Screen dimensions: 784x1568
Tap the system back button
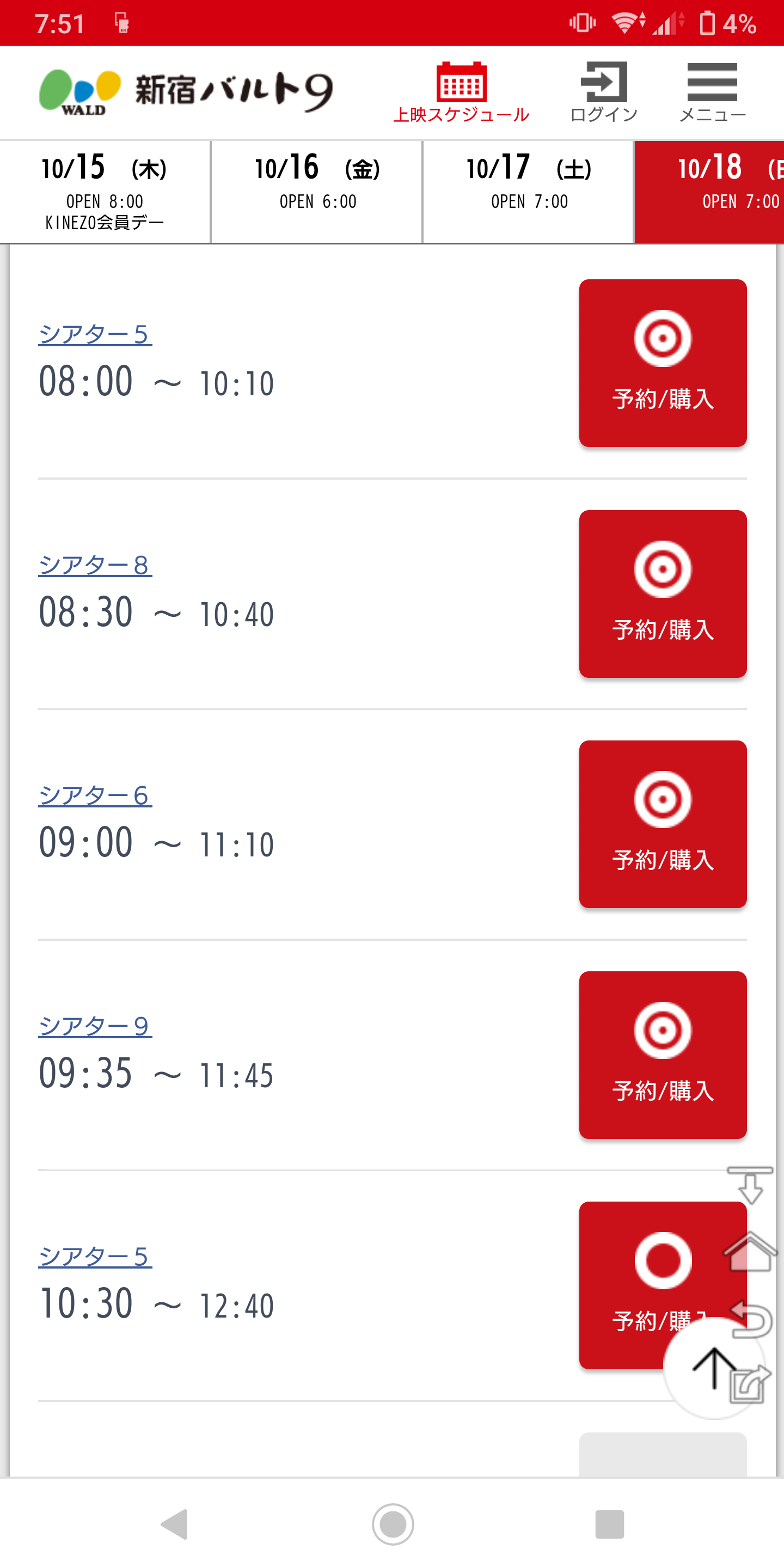tap(175, 1524)
